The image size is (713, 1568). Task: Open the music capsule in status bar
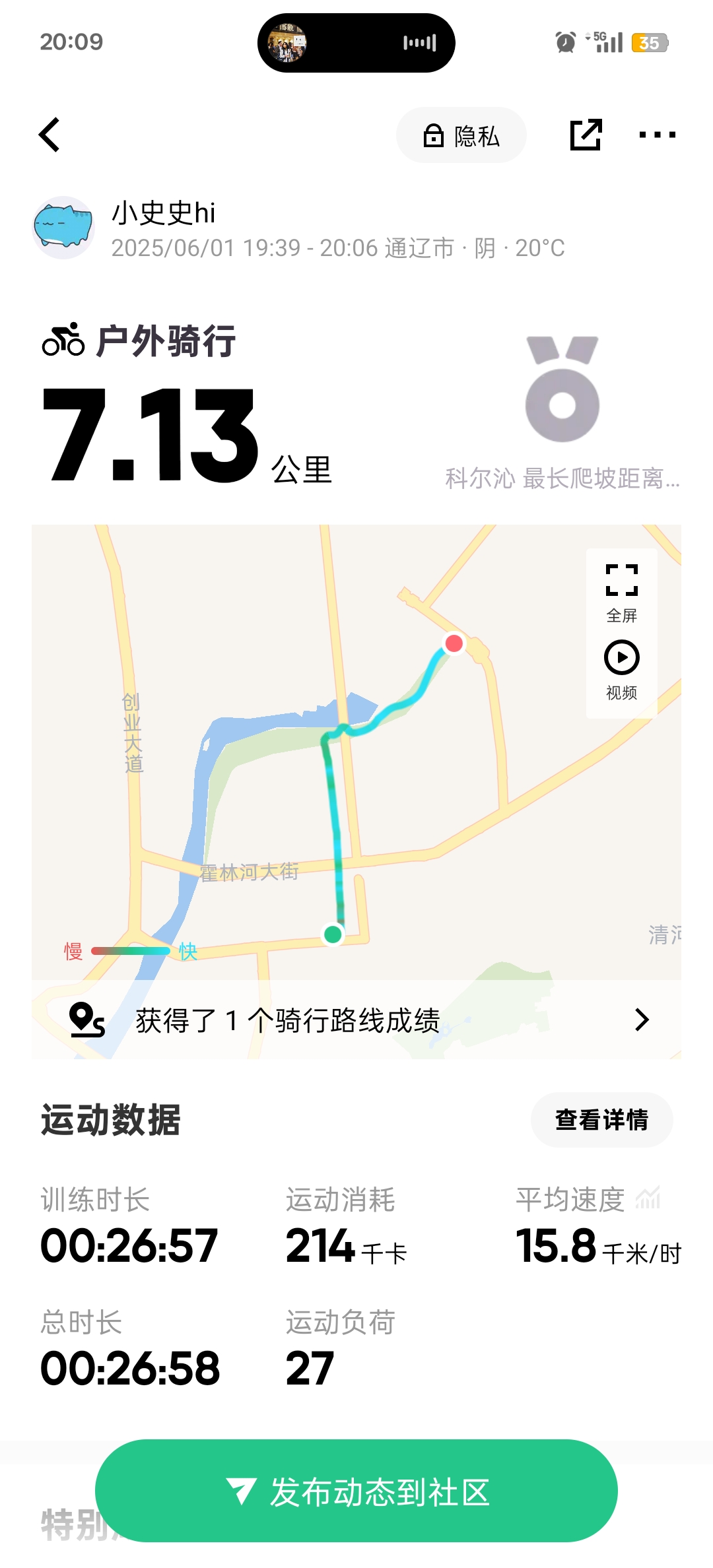tap(356, 43)
